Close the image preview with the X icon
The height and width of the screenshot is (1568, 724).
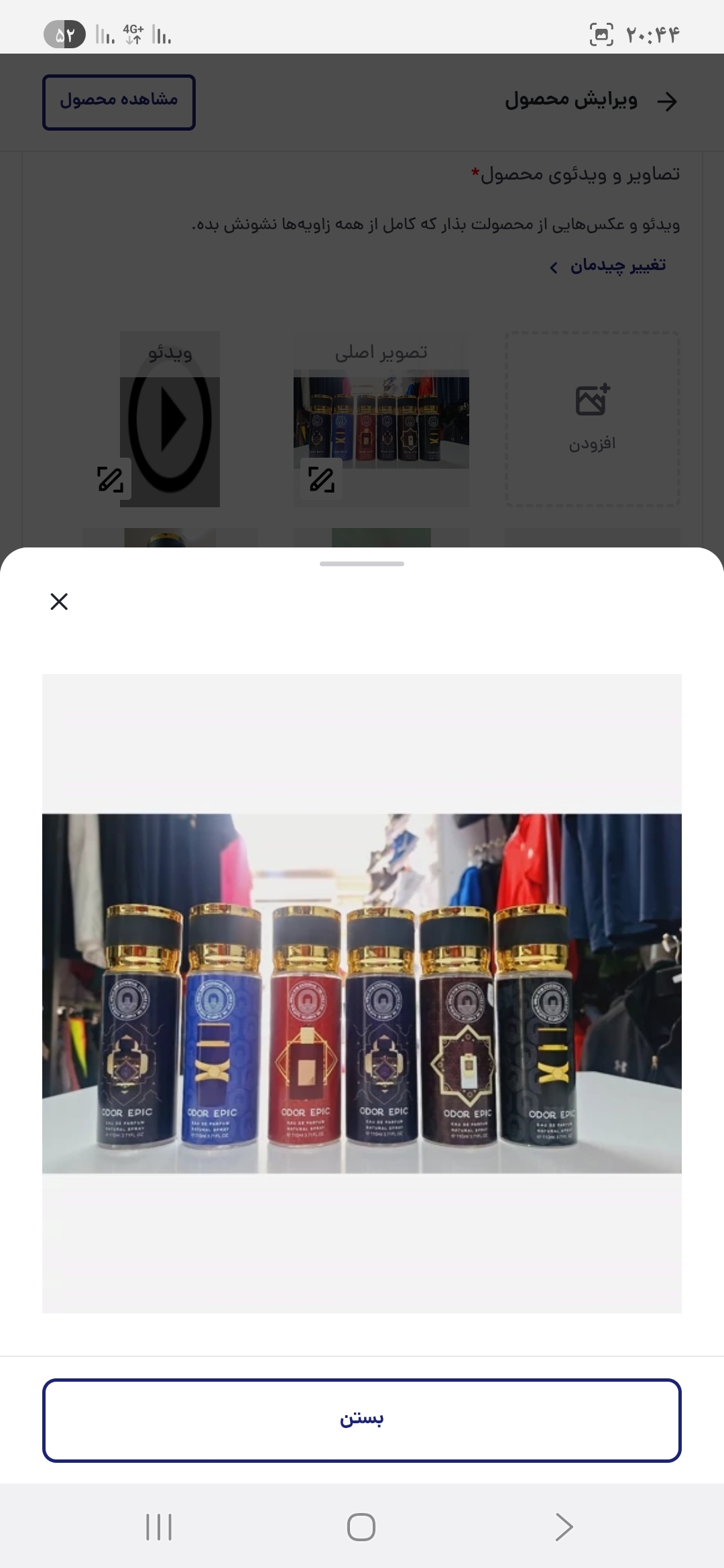click(59, 602)
